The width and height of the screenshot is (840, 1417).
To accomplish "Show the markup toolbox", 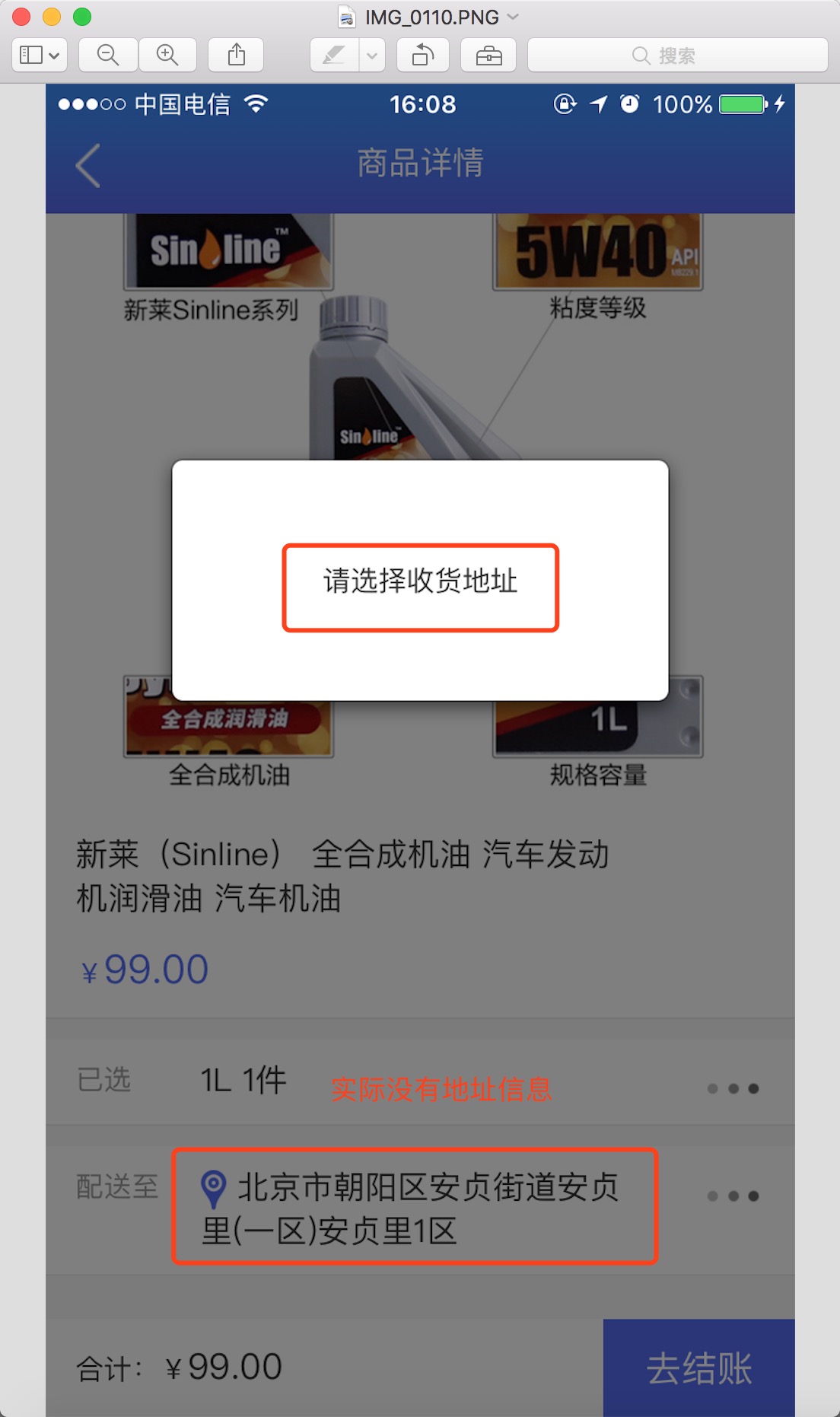I will (488, 55).
